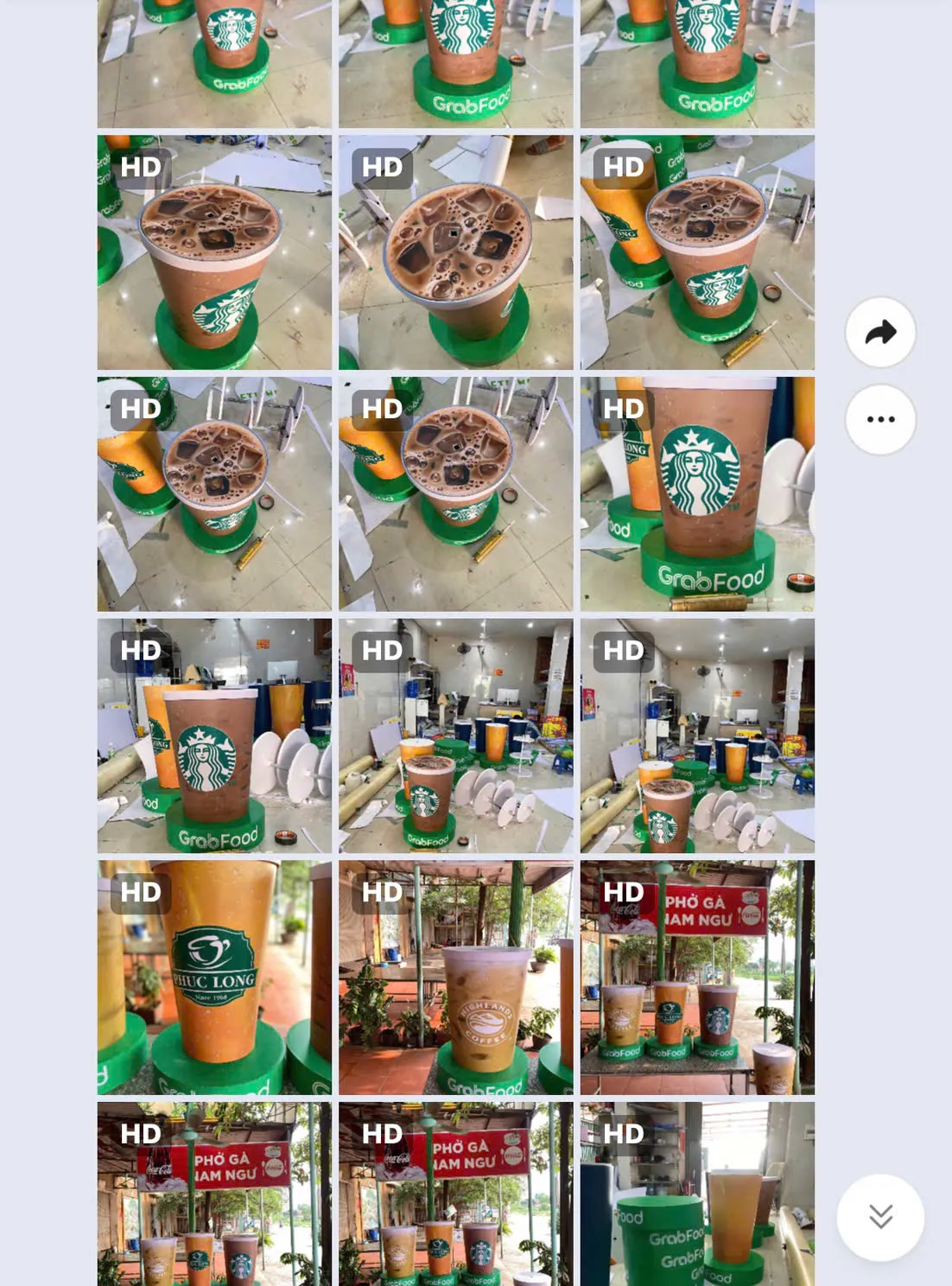Jump to bottom with the double-chevron button
The image size is (952, 1286).
coord(880,1217)
